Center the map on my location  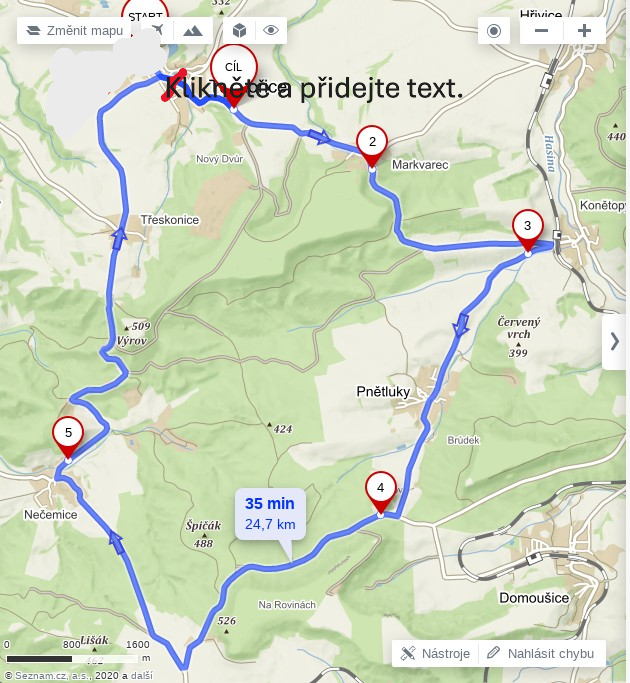coord(493,30)
